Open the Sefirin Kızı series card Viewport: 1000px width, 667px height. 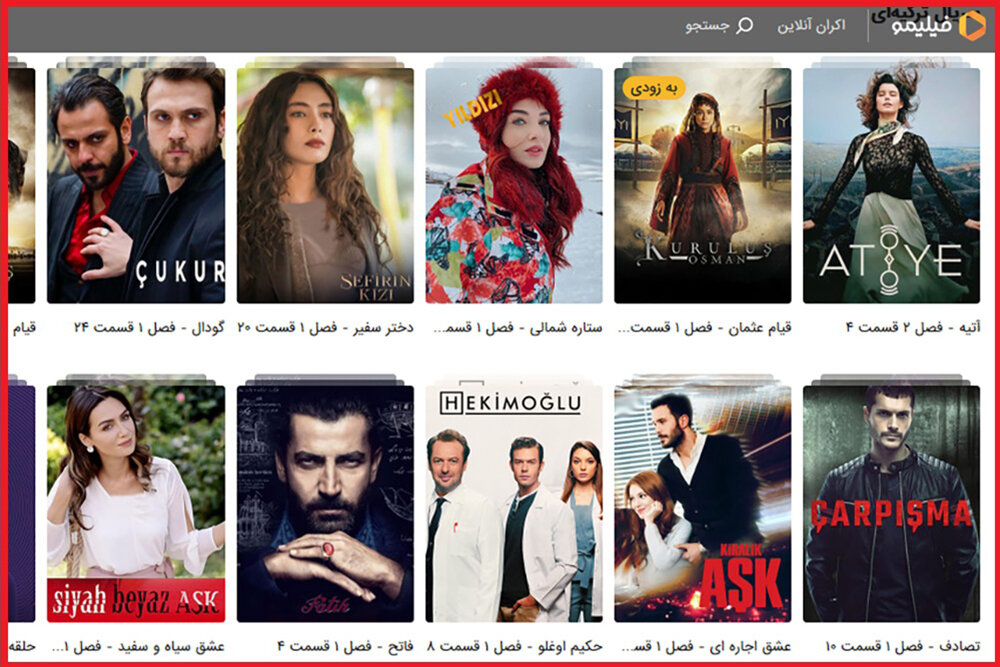pos(325,185)
